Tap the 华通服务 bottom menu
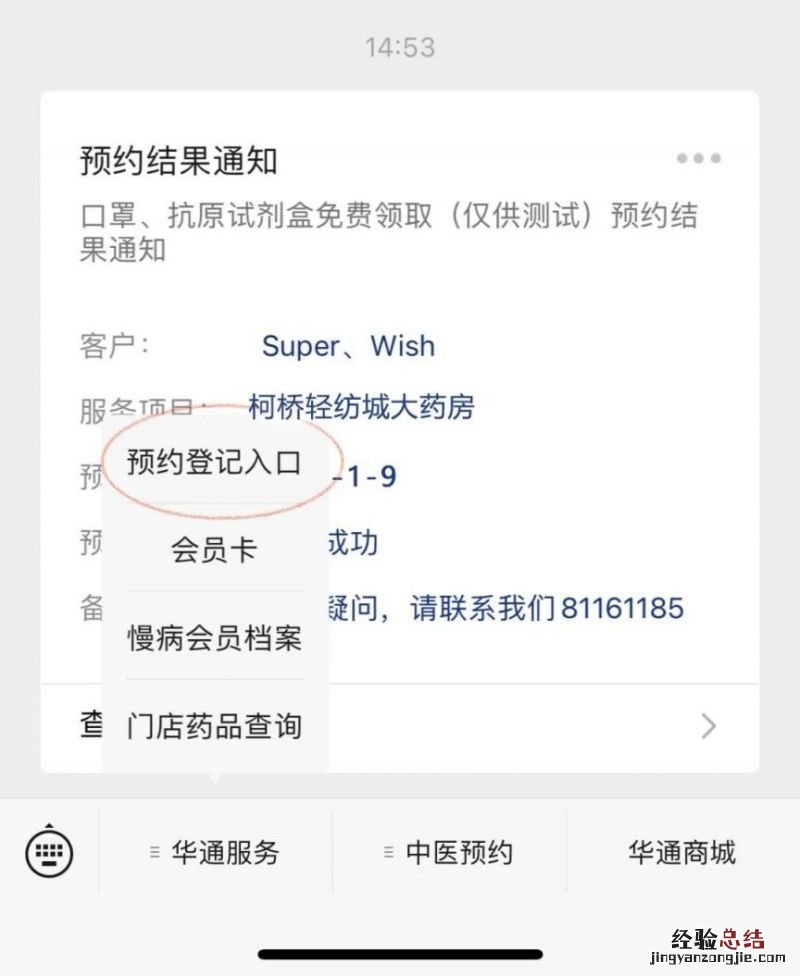 216,852
